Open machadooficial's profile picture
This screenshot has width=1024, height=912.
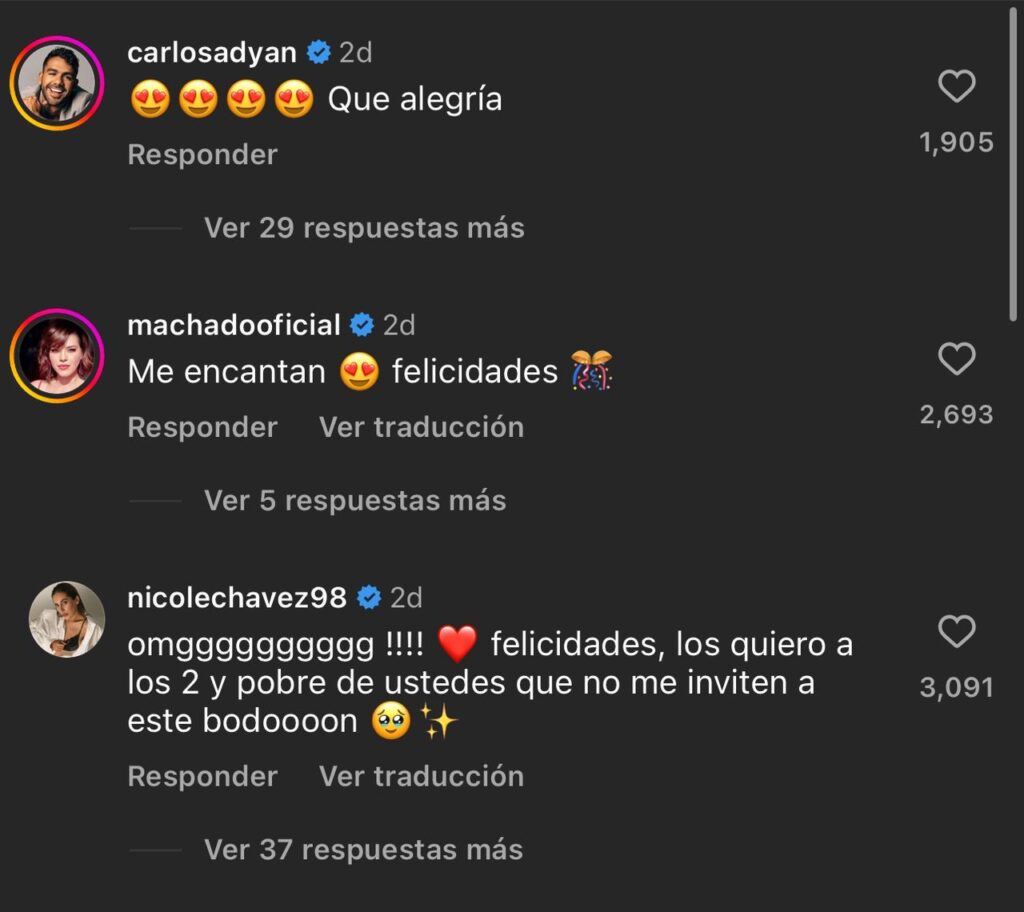pos(57,355)
